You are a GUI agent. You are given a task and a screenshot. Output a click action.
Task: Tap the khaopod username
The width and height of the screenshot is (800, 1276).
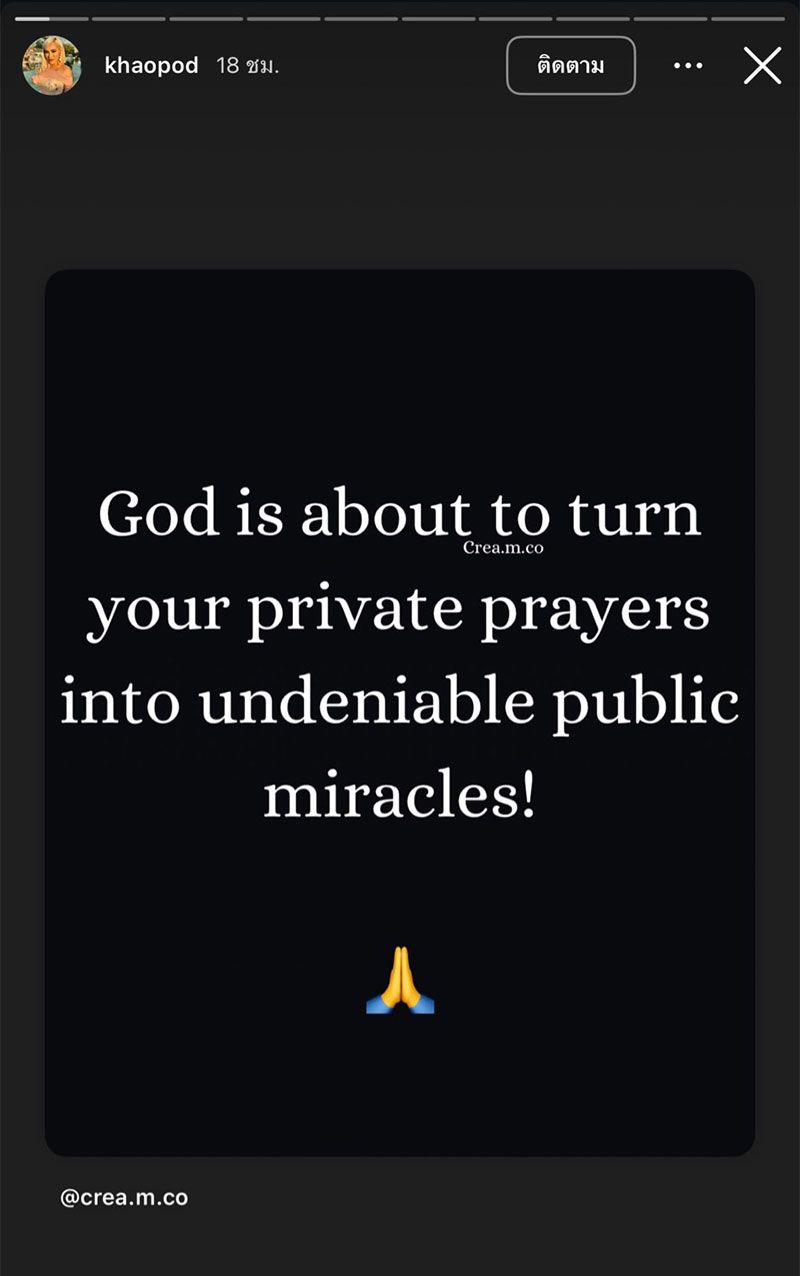point(151,66)
